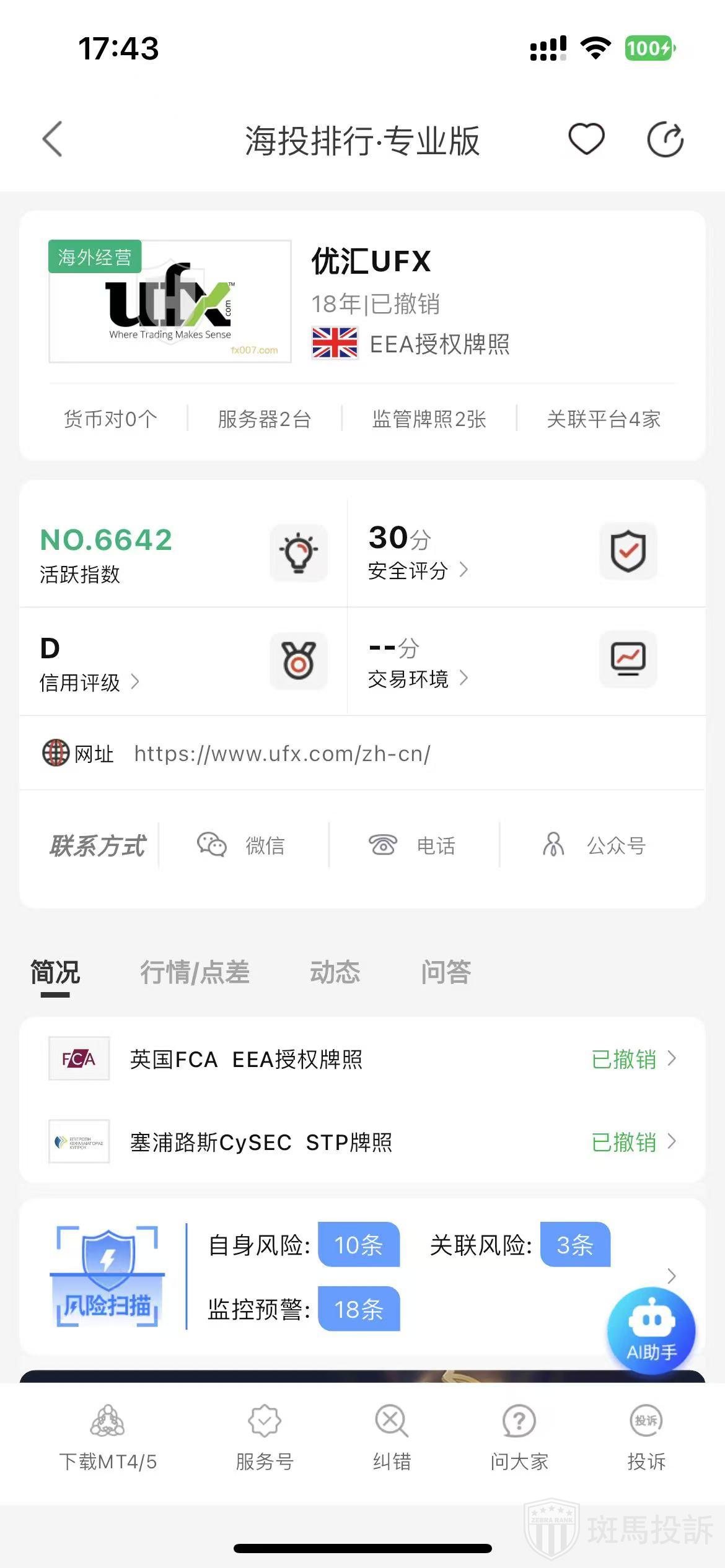The image size is (725, 1568).
Task: Open the 塞浦路斯CySEC STP牌照 license row
Action: pyautogui.click(x=362, y=1141)
